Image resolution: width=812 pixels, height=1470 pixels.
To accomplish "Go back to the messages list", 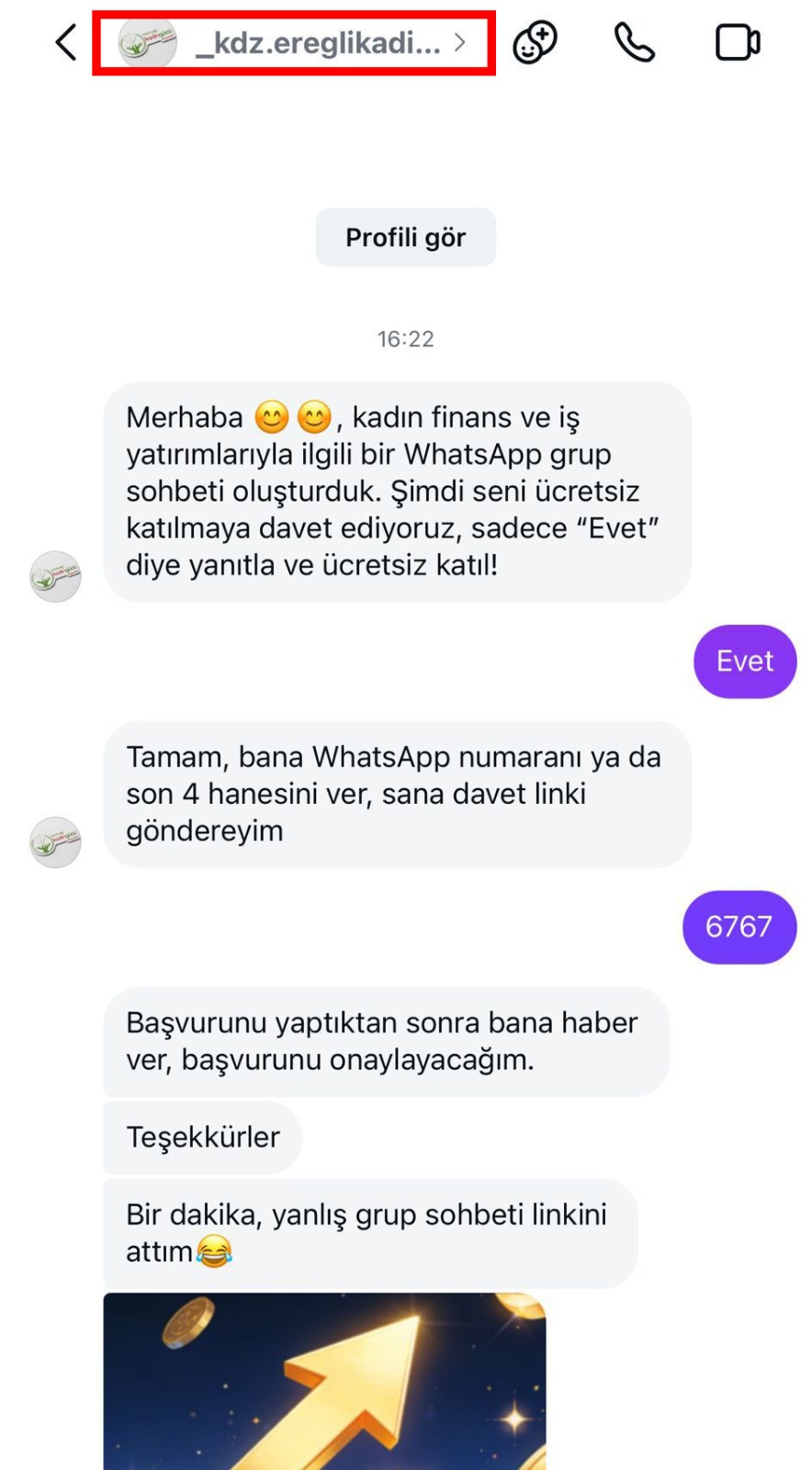I will point(65,42).
